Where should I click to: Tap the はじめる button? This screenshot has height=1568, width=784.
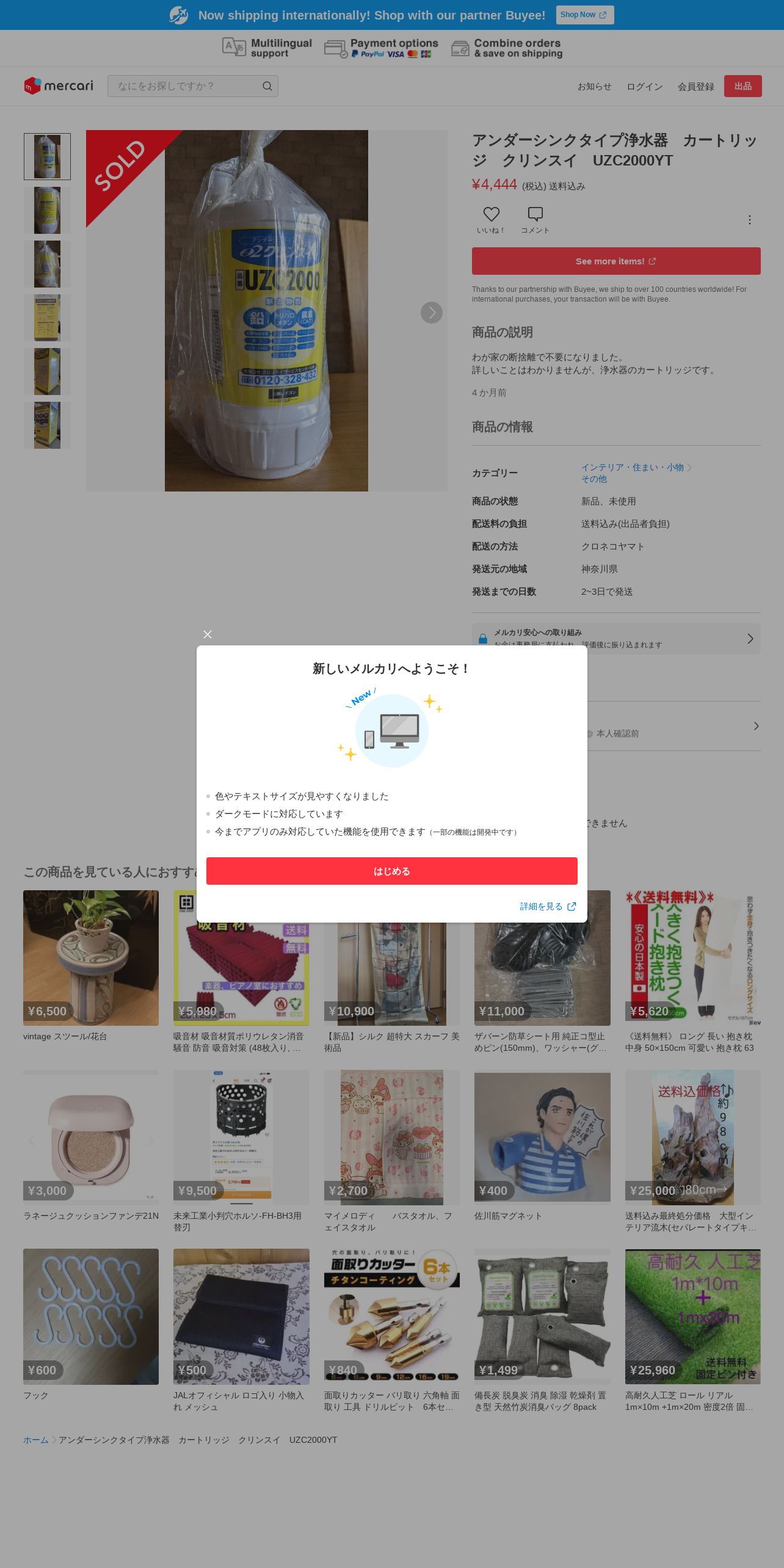pyautogui.click(x=391, y=871)
